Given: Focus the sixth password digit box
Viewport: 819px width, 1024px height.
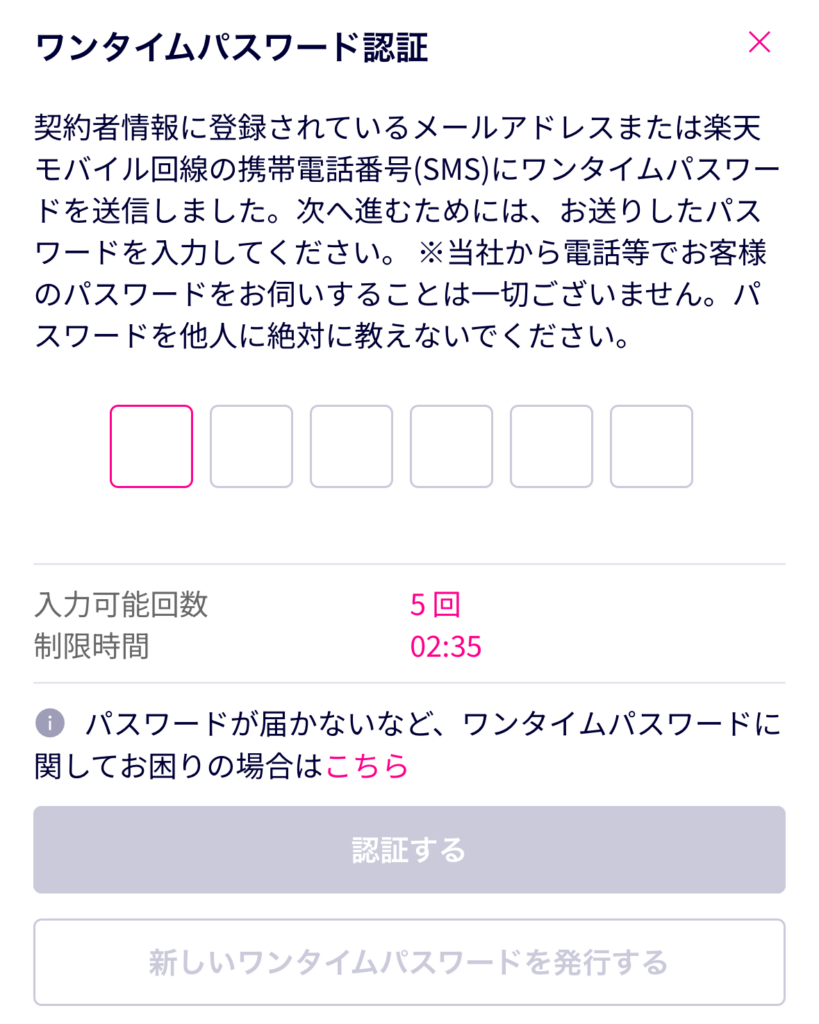Looking at the screenshot, I should click(651, 446).
